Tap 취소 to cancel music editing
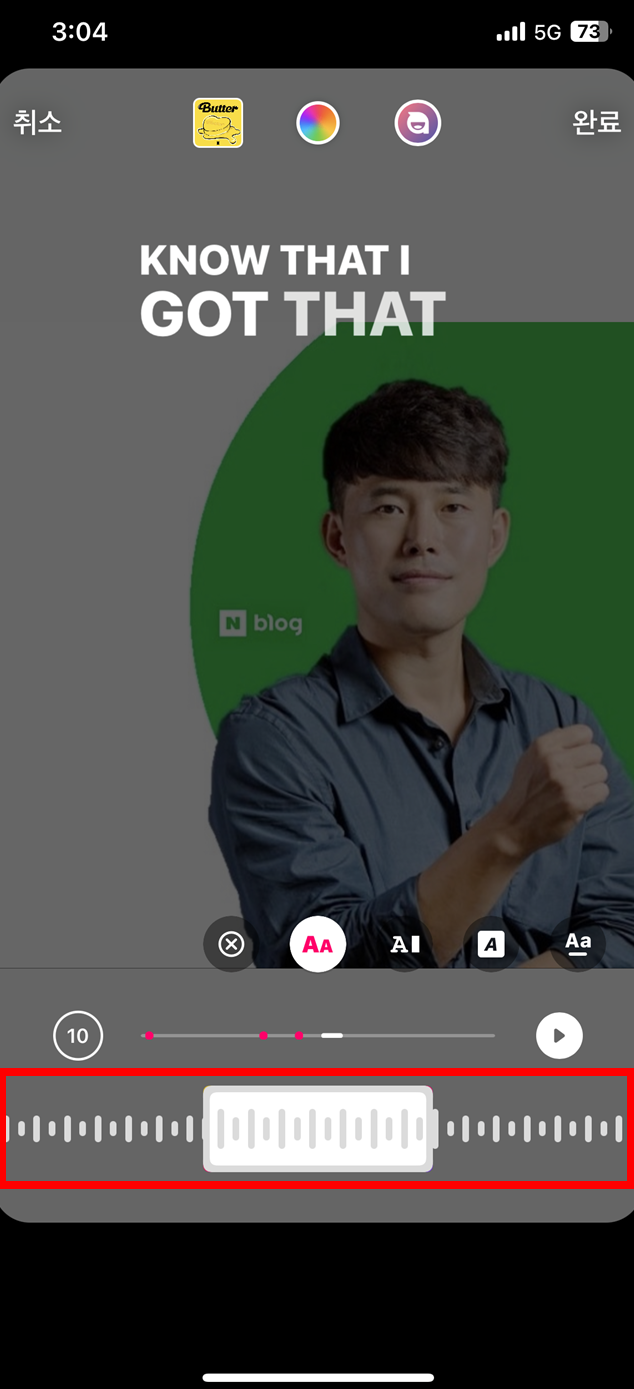This screenshot has height=1389, width=634. [38, 123]
